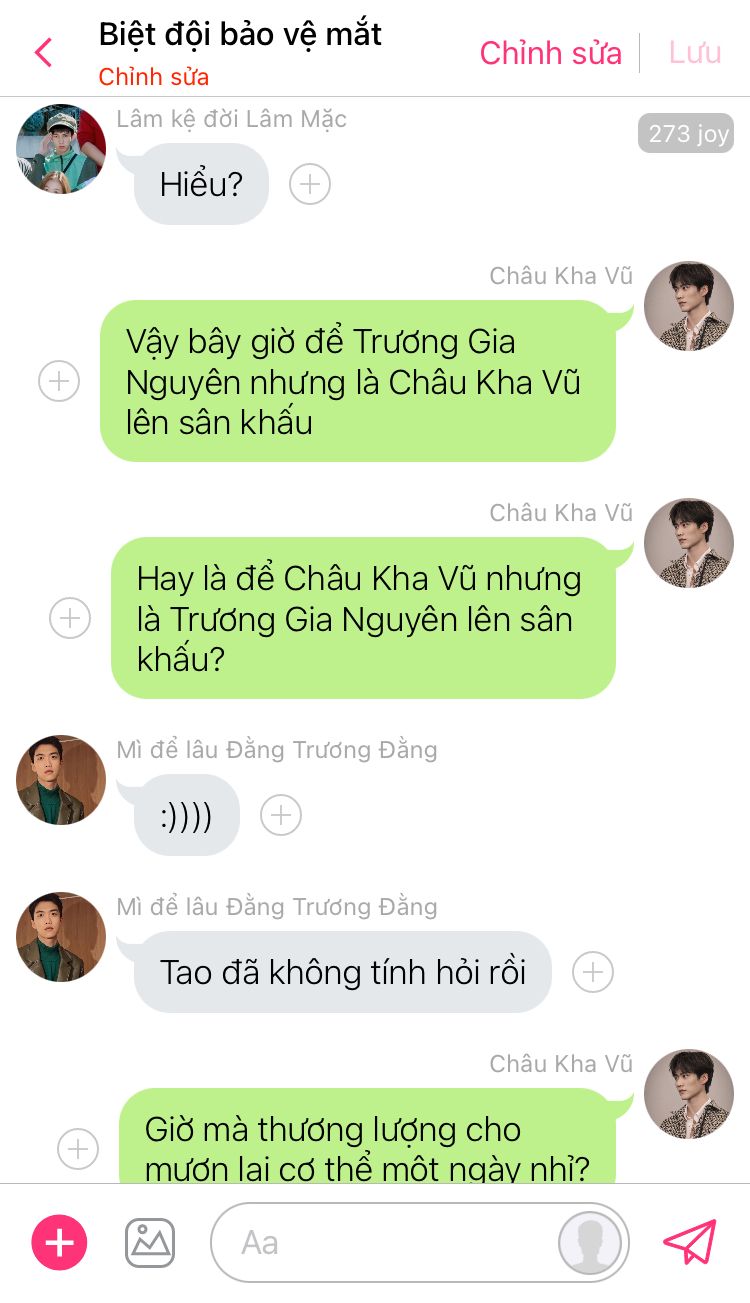Viewport: 750px width, 1303px height.
Task: Tap Trương Đằng's avatar beside ":))))" message
Action: point(61,780)
